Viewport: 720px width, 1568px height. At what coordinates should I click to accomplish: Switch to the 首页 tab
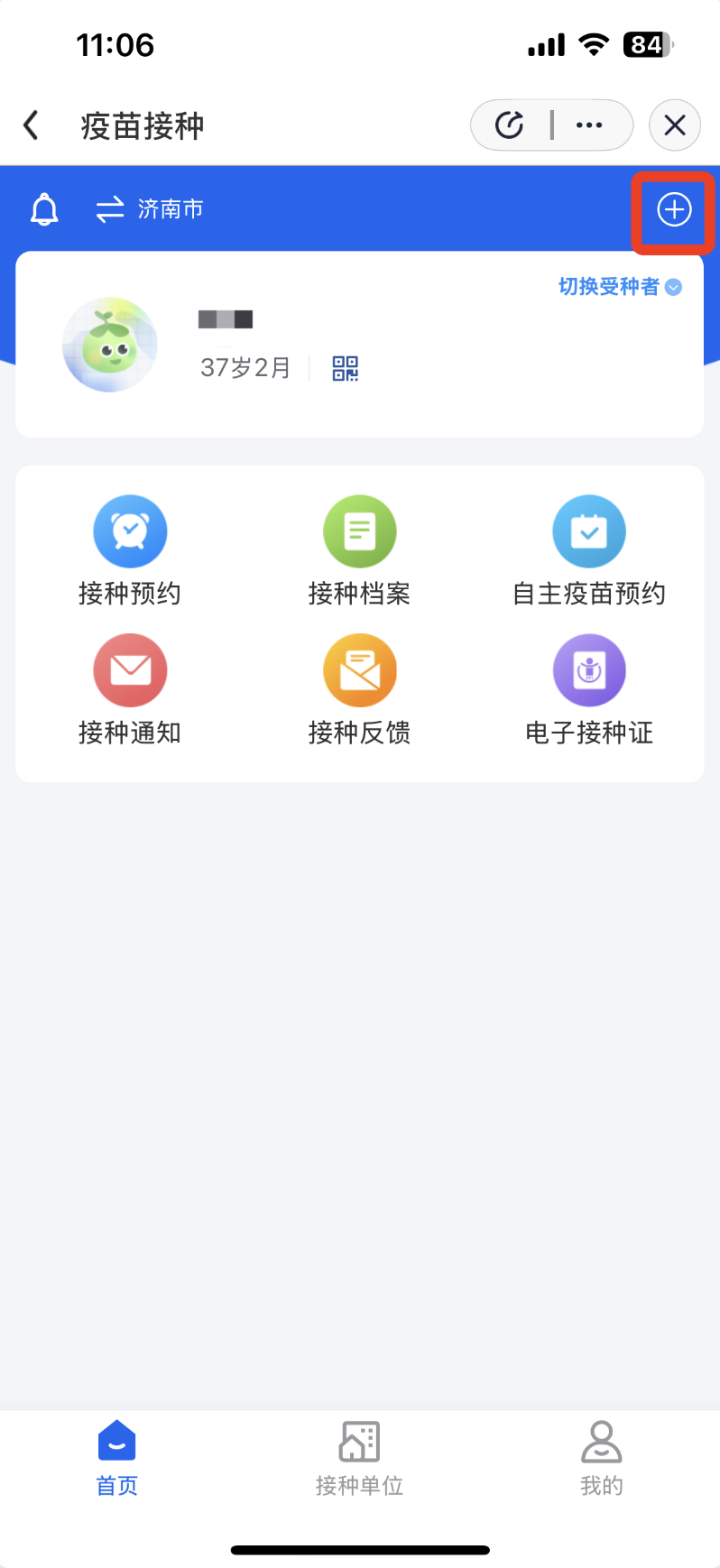117,1457
